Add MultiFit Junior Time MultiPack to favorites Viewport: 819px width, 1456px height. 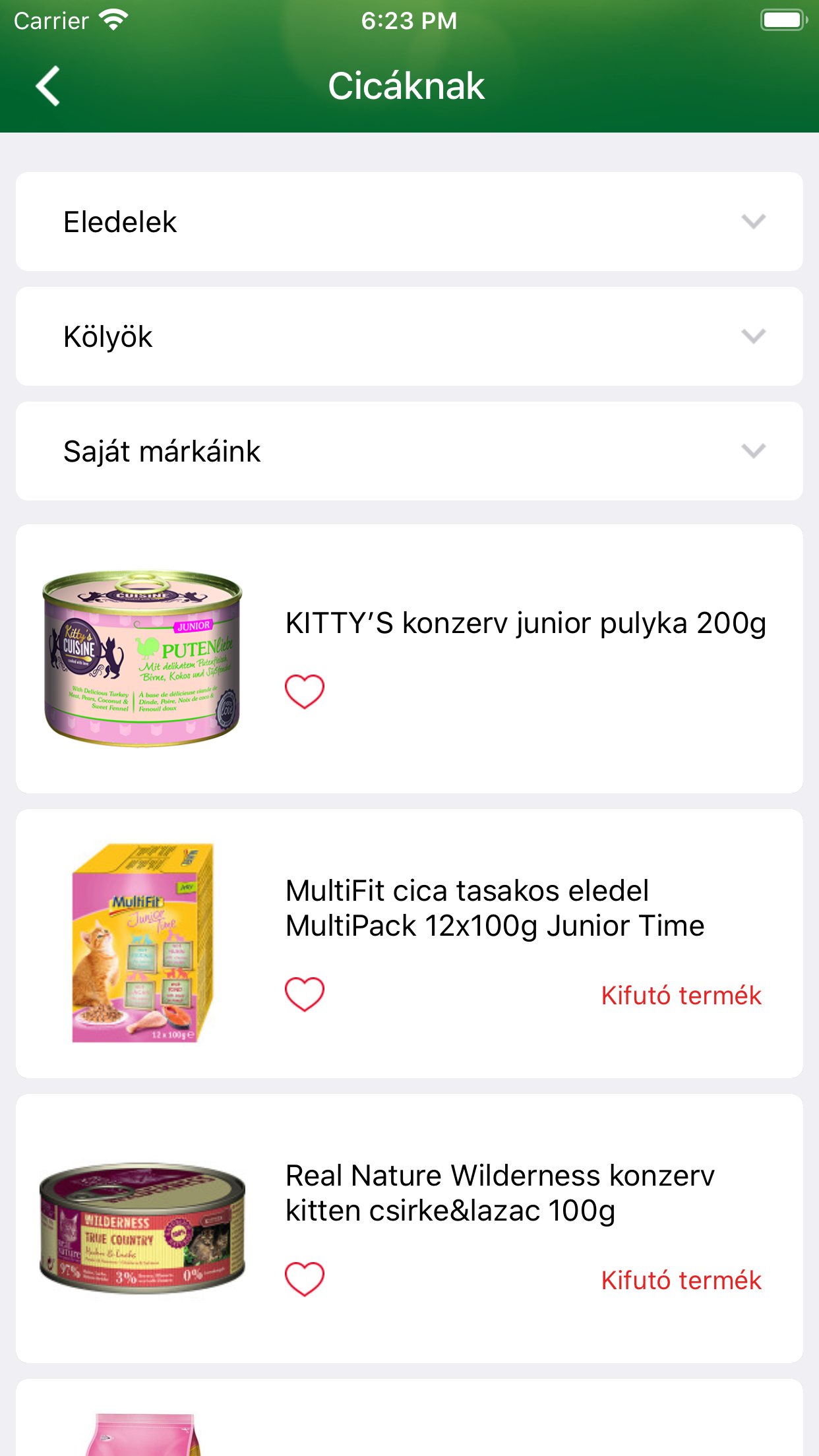click(305, 994)
